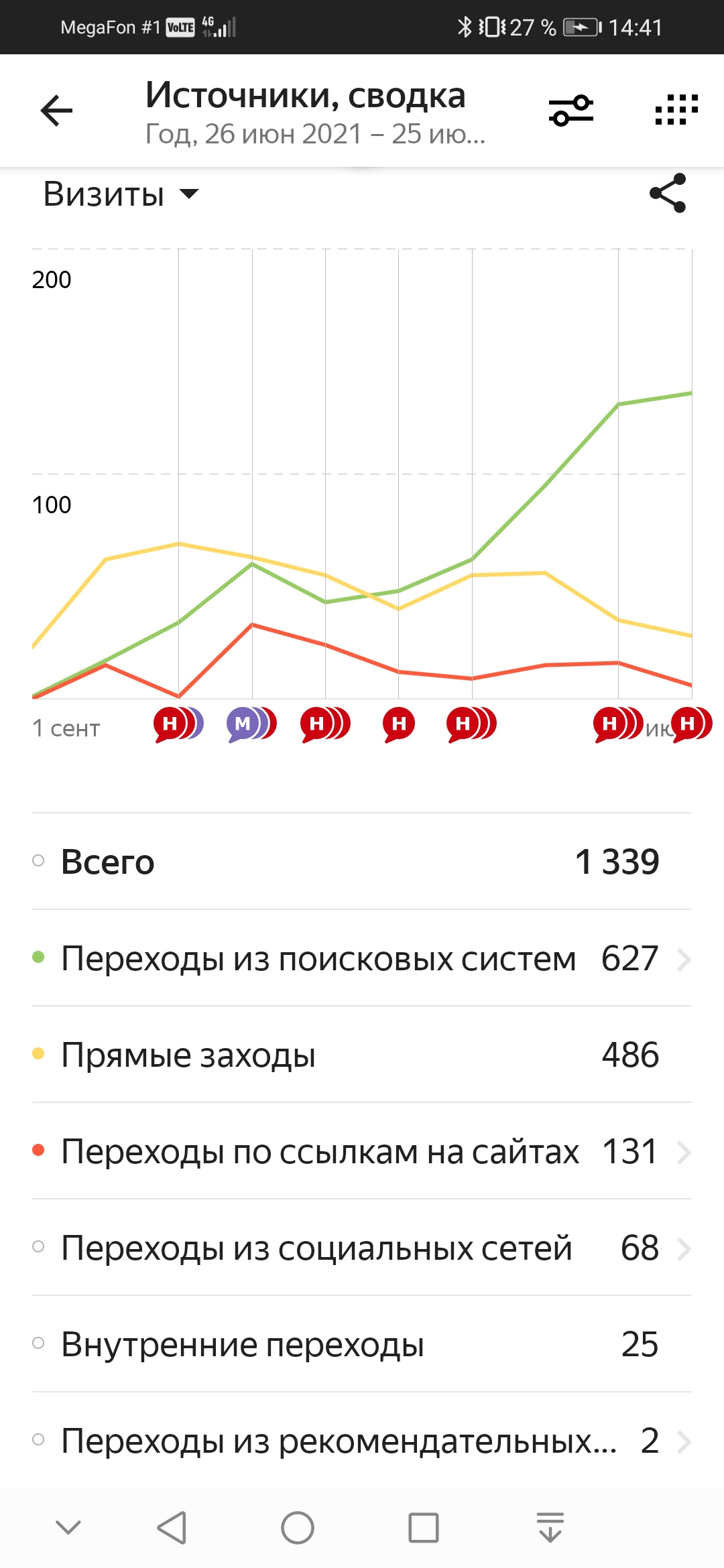Image resolution: width=724 pixels, height=1568 pixels.
Task: Toggle the Прямые заходы series
Action: pos(362,1055)
